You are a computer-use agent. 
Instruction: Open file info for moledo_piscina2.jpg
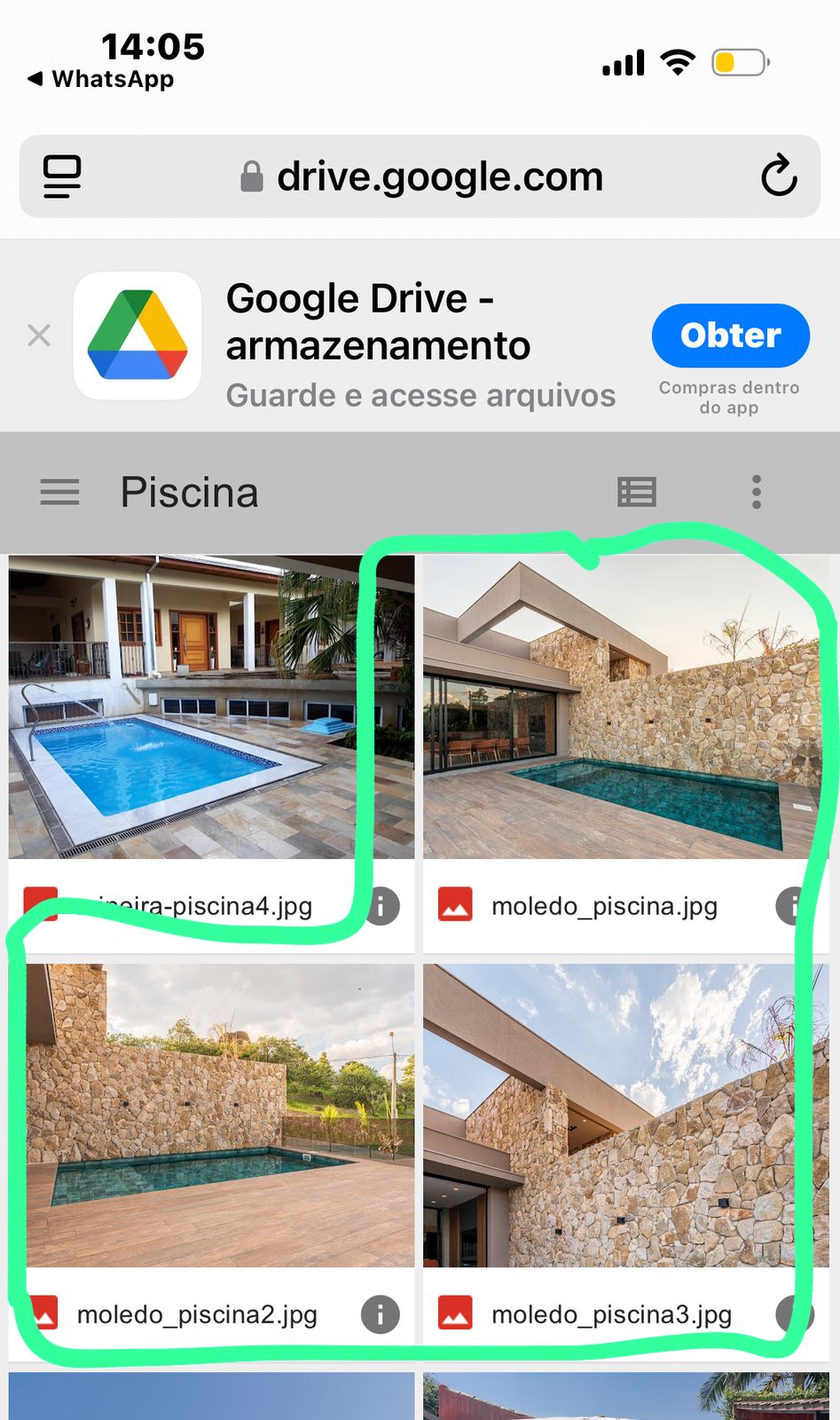tap(380, 1315)
